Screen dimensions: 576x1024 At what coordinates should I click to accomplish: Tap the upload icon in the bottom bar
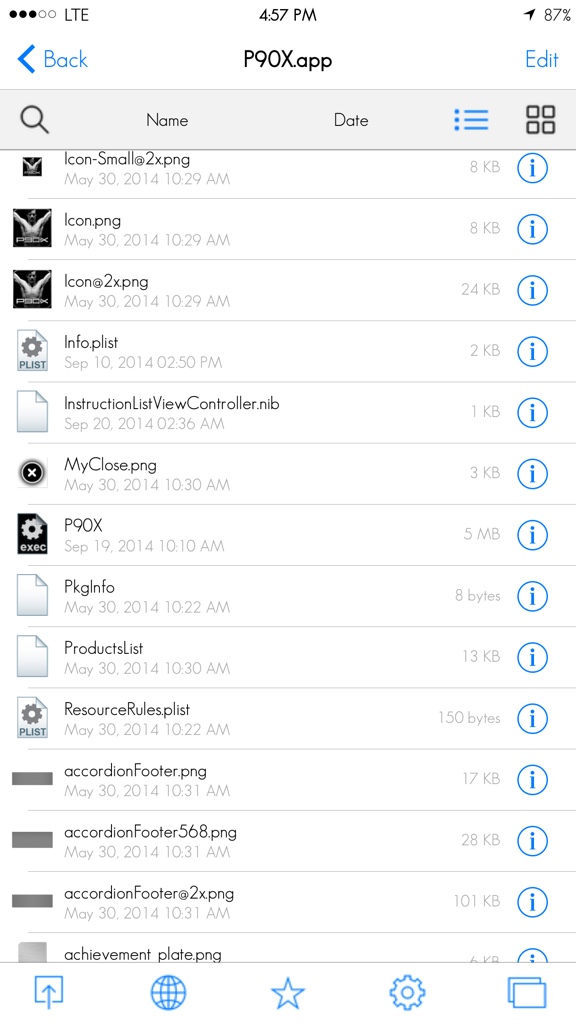coord(49,993)
